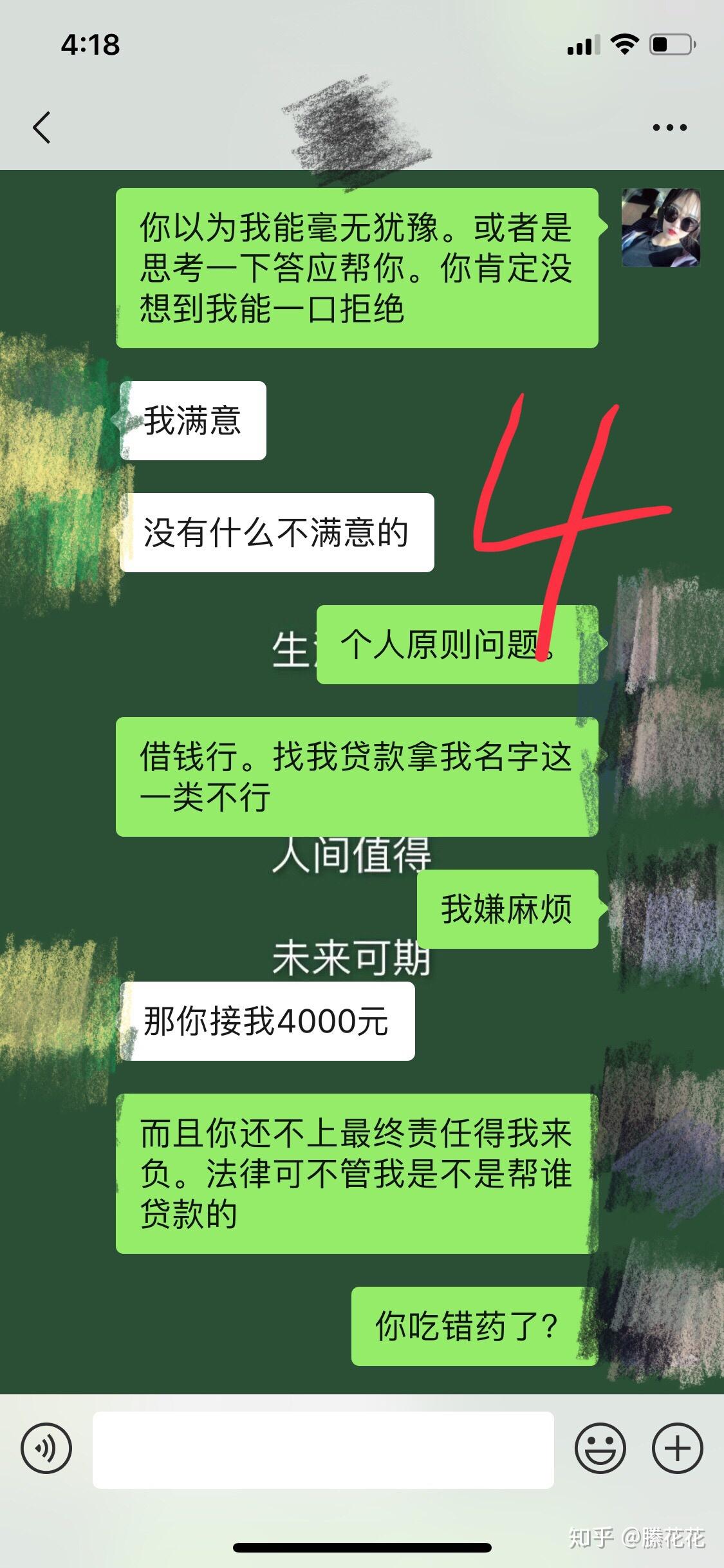Switch to voice message input
Image resolution: width=724 pixels, height=1568 pixels.
46,1449
